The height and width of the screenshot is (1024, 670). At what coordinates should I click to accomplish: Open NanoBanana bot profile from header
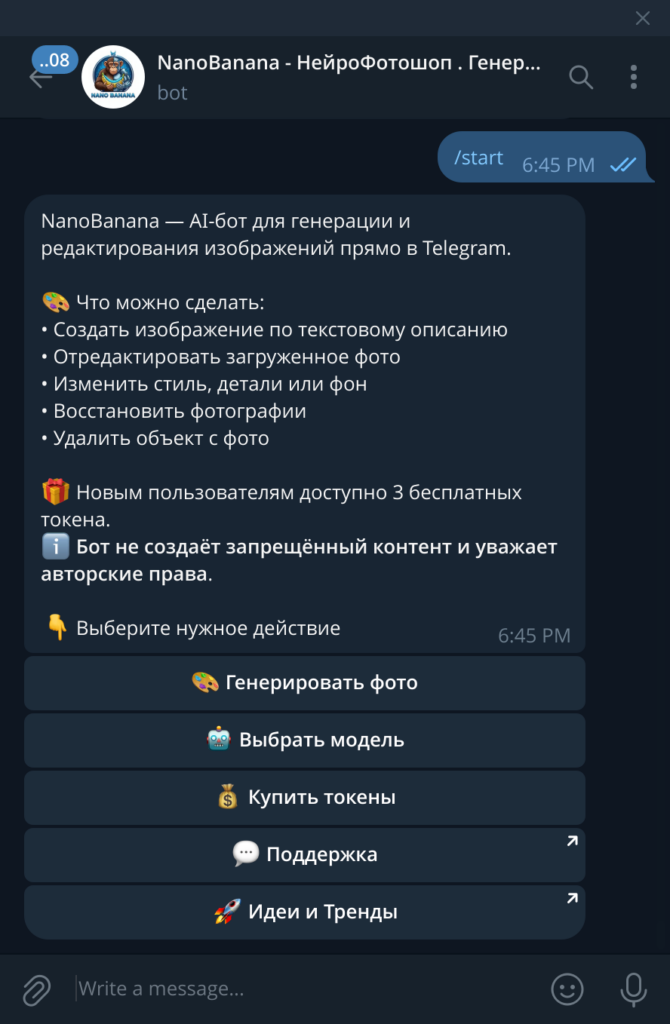point(348,77)
